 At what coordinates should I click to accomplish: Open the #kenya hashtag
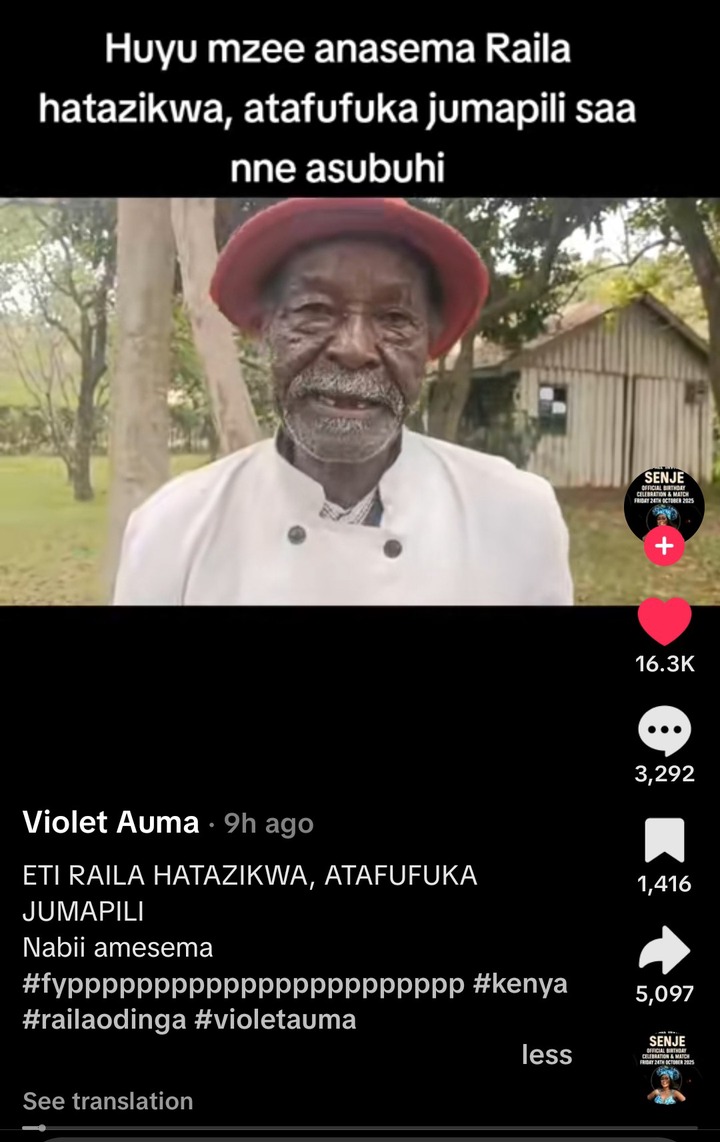click(520, 984)
